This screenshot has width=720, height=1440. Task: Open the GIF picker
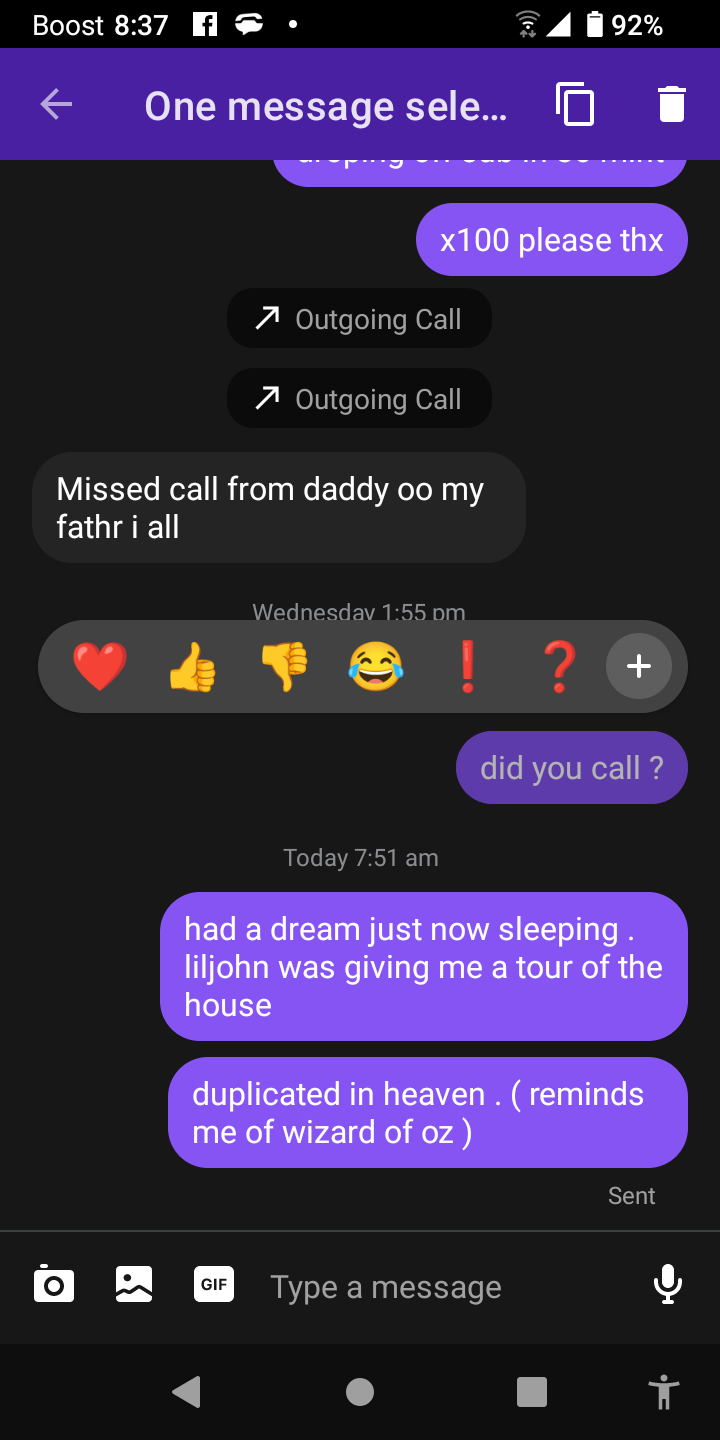pyautogui.click(x=214, y=1285)
